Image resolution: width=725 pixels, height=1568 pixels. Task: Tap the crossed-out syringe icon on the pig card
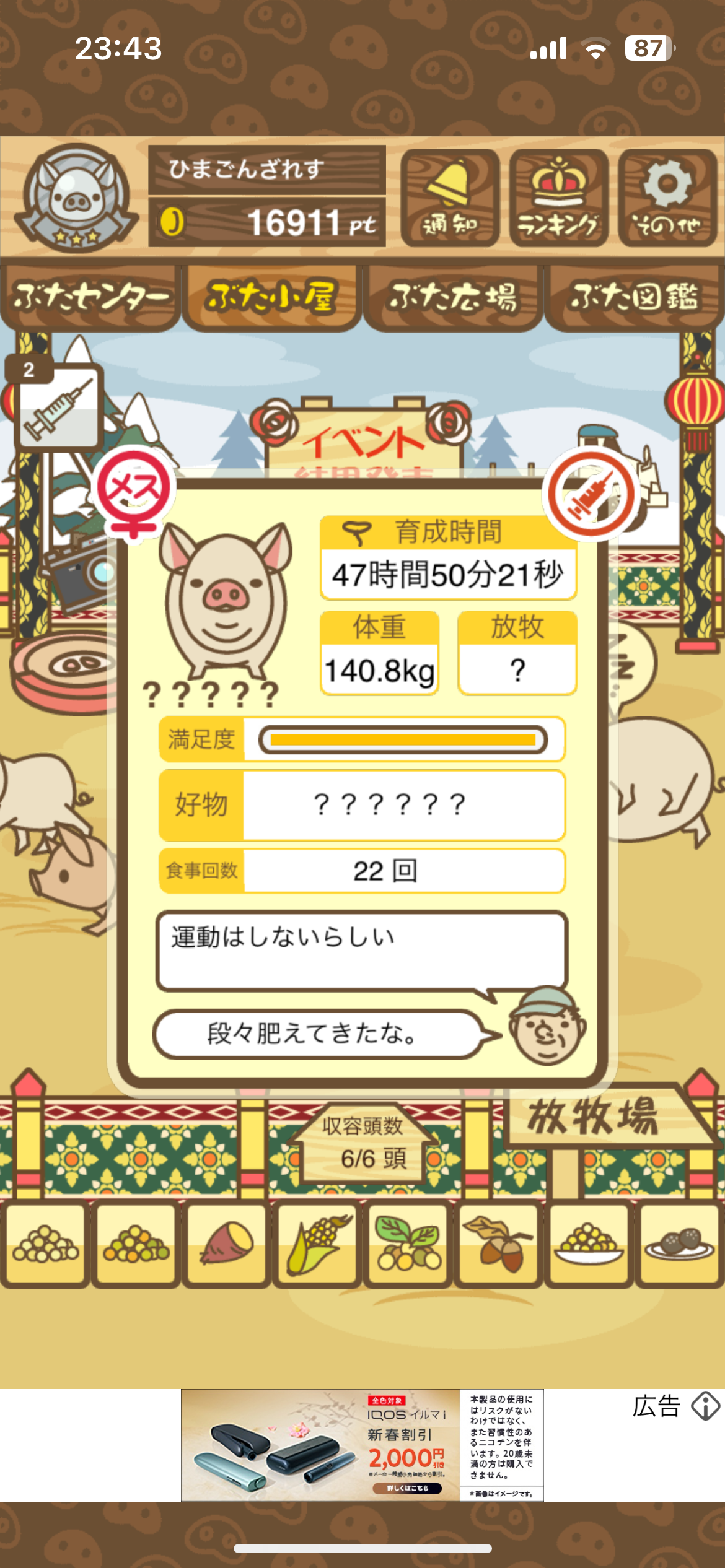click(x=592, y=495)
